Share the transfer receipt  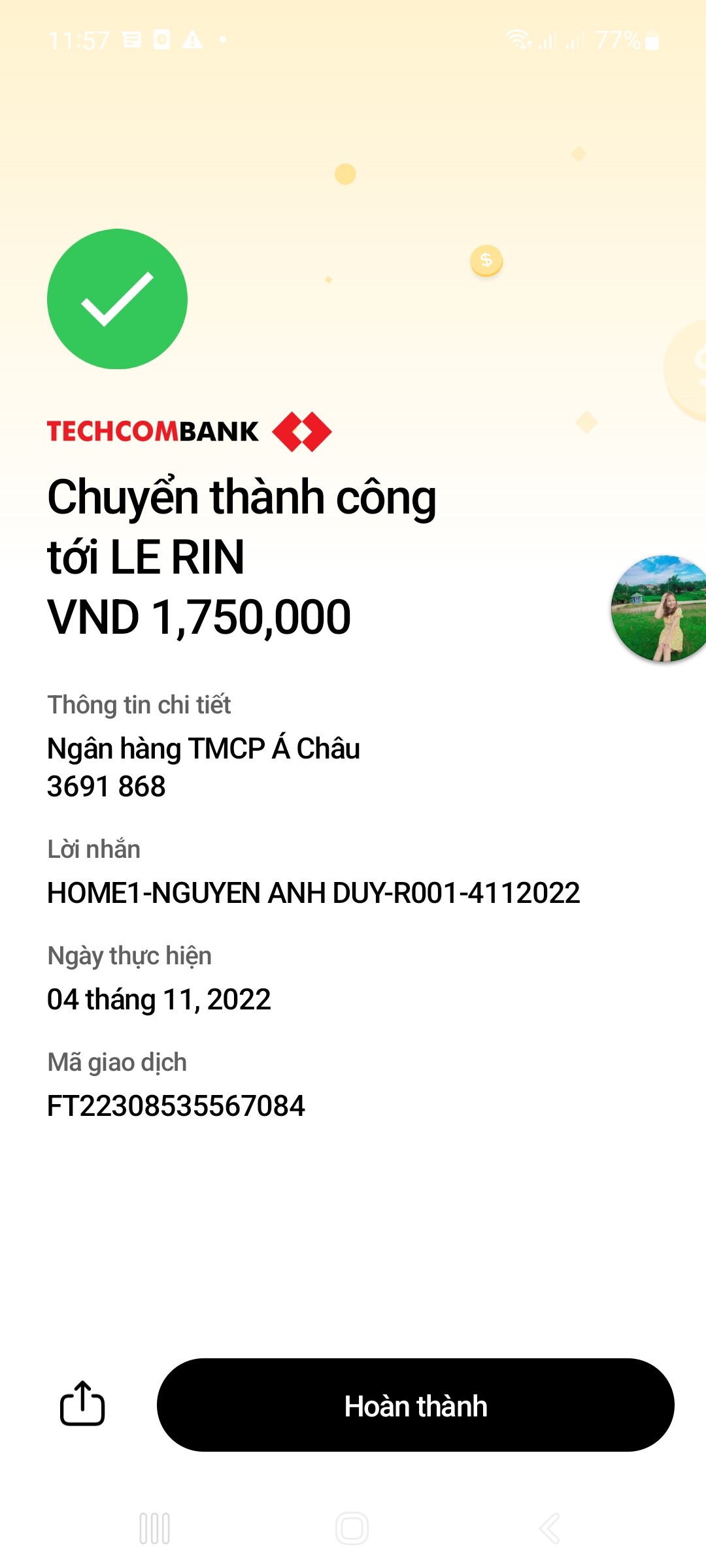(x=82, y=1404)
